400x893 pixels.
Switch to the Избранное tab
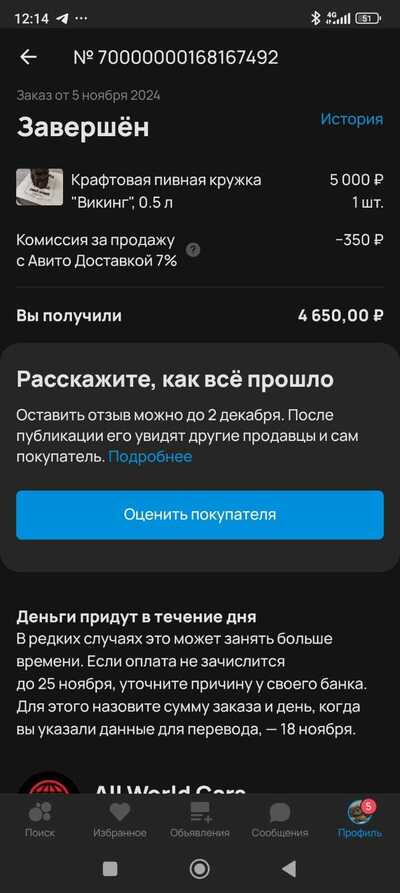[x=120, y=820]
